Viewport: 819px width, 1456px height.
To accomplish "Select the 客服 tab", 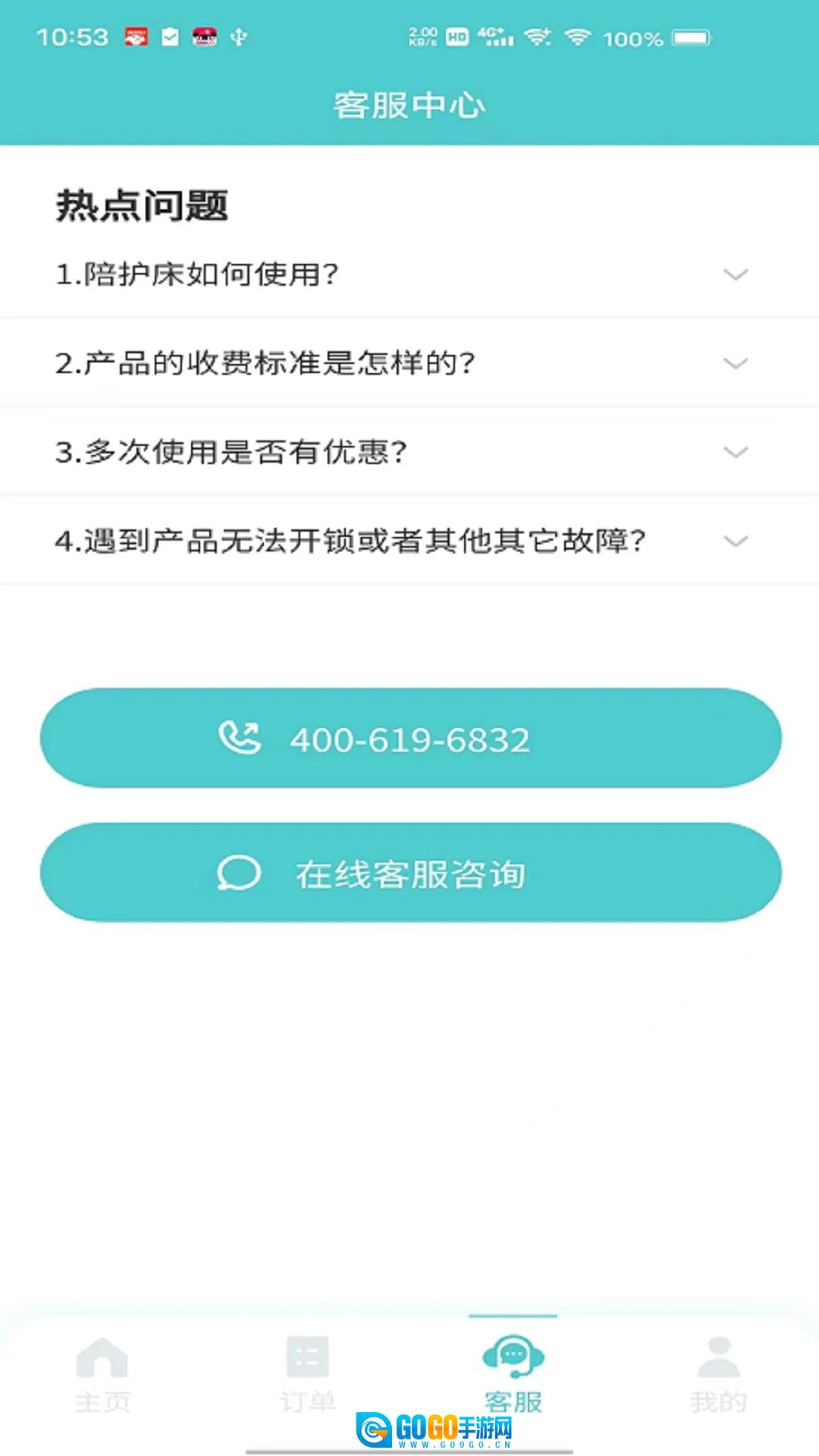I will [x=513, y=1374].
